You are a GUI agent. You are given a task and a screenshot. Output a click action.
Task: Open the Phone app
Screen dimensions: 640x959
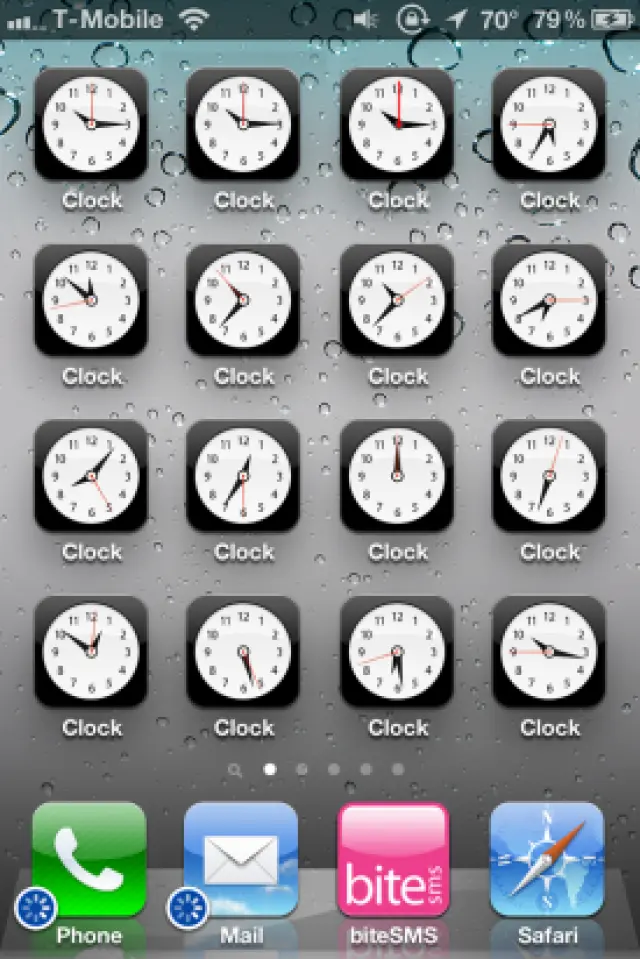[x=90, y=860]
